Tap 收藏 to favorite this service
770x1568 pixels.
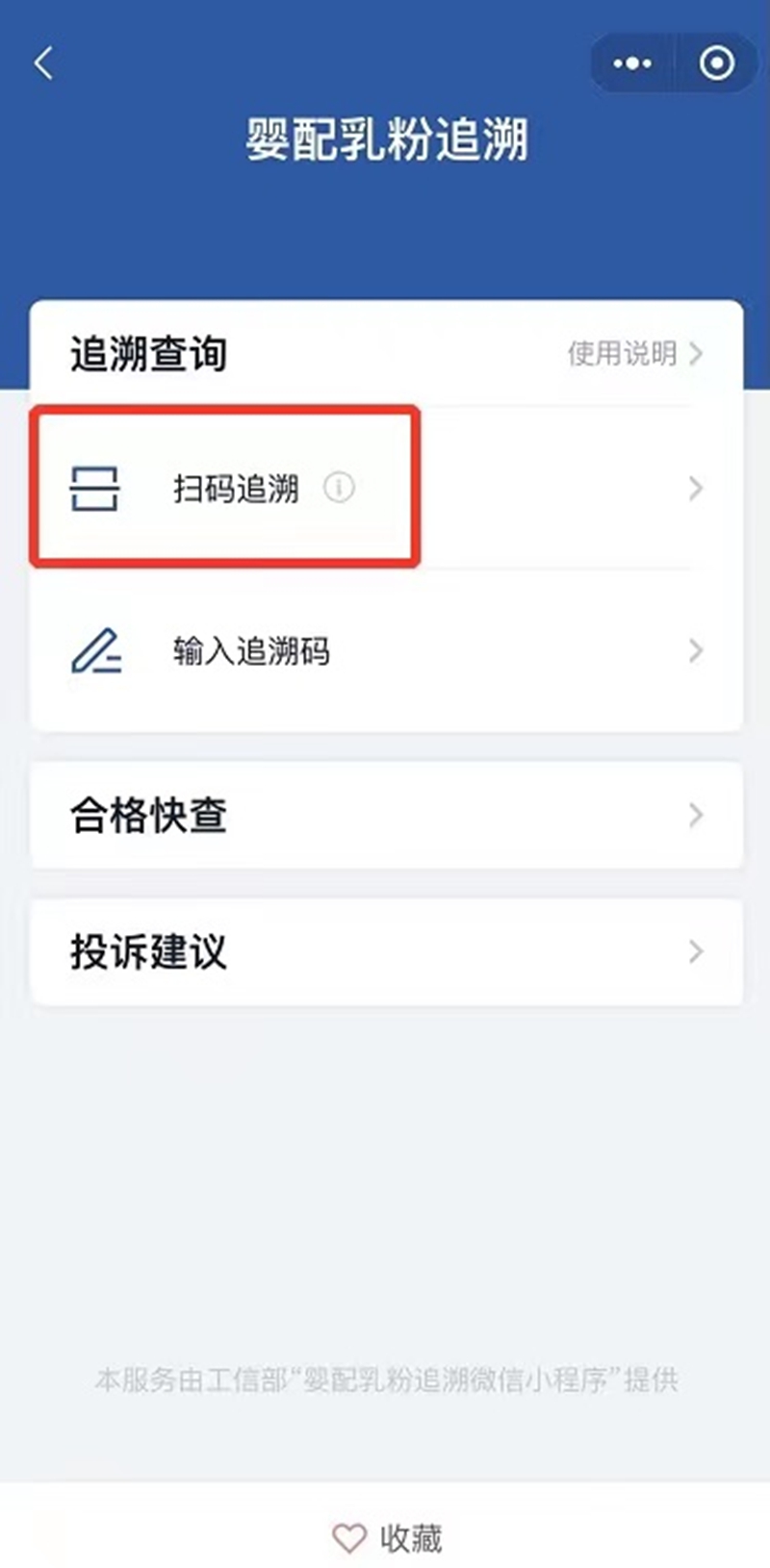click(387, 1538)
